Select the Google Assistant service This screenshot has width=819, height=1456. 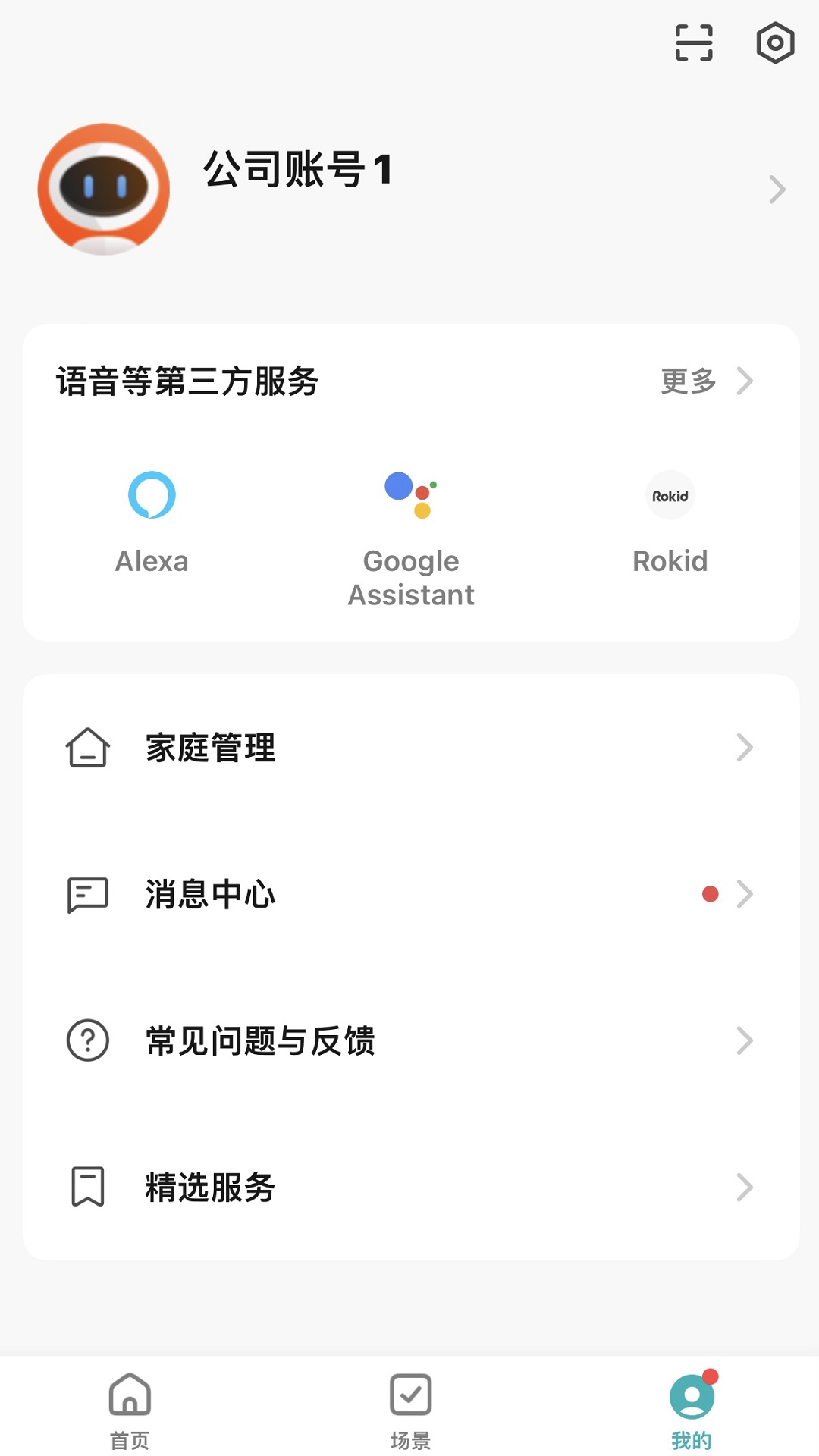pyautogui.click(x=409, y=495)
